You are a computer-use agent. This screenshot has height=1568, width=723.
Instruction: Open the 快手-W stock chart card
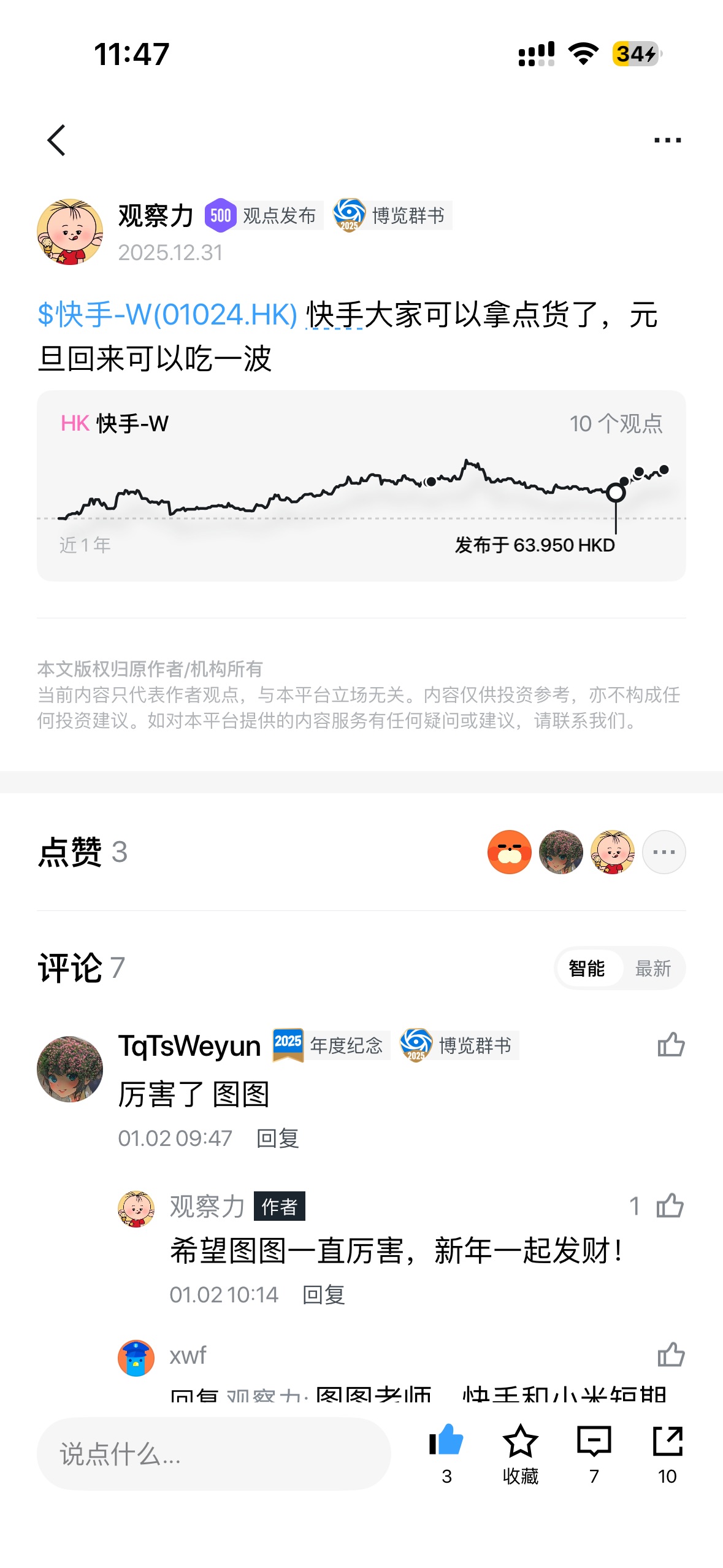coord(361,485)
